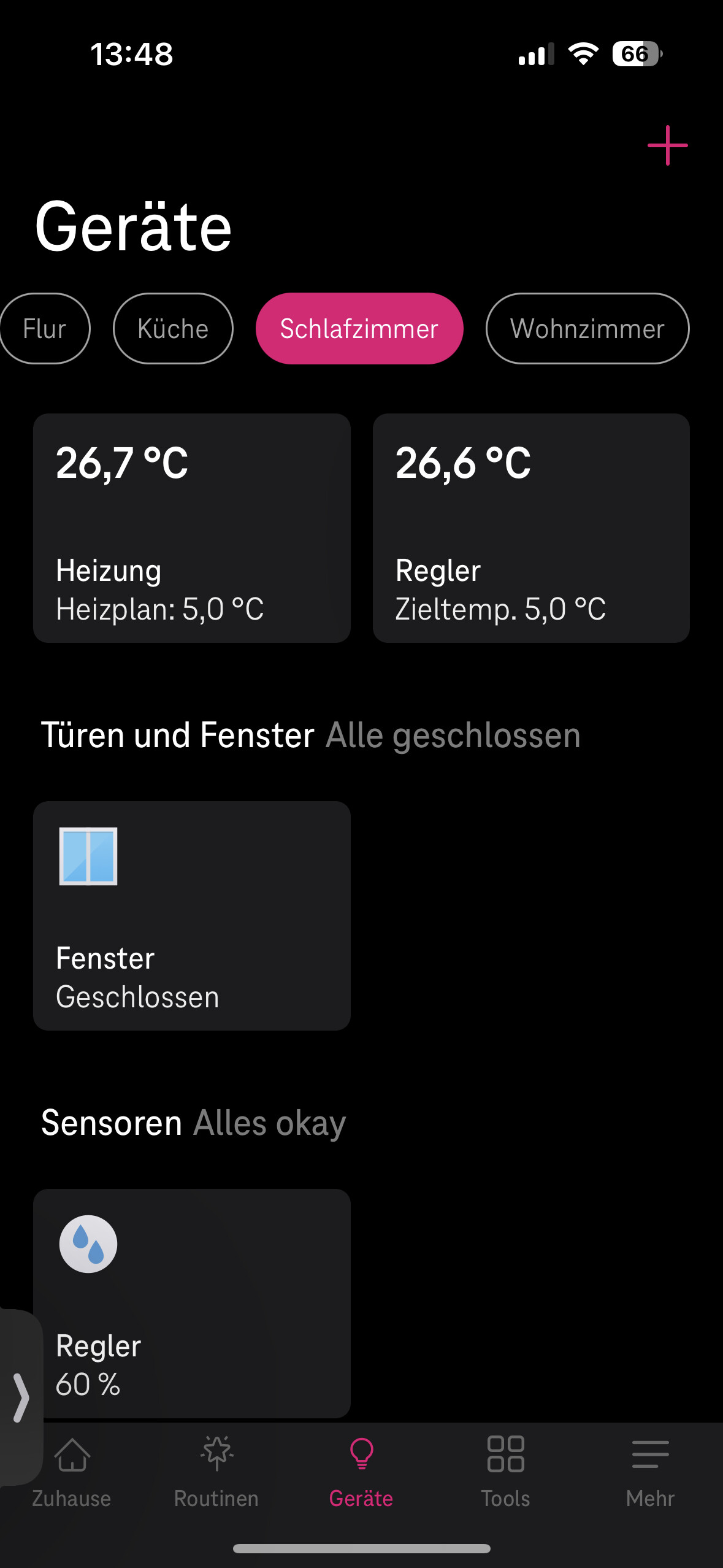
Task: Show Wohnzimmer devices
Action: point(587,329)
